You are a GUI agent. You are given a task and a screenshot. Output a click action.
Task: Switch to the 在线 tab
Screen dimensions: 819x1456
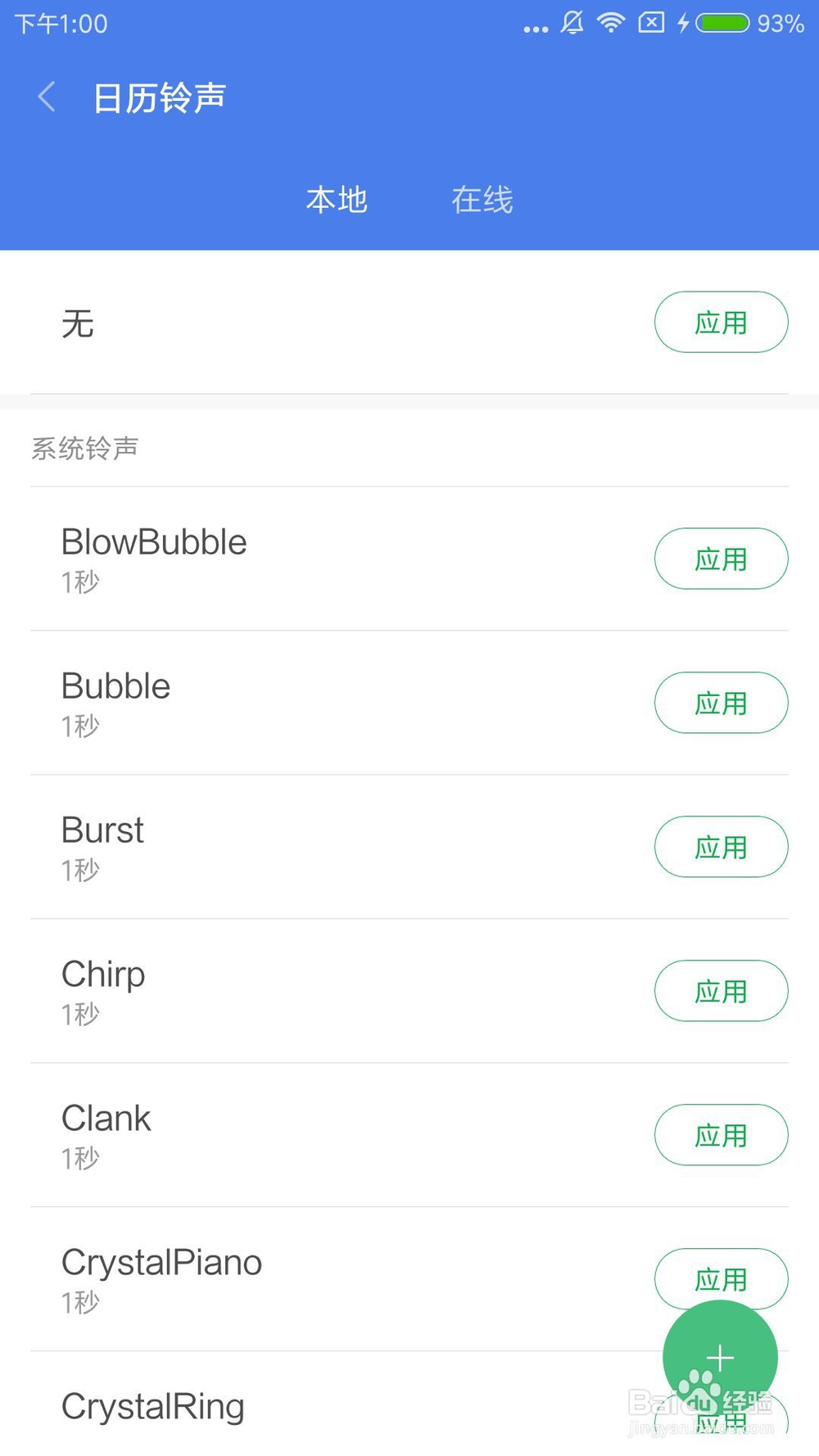[482, 200]
